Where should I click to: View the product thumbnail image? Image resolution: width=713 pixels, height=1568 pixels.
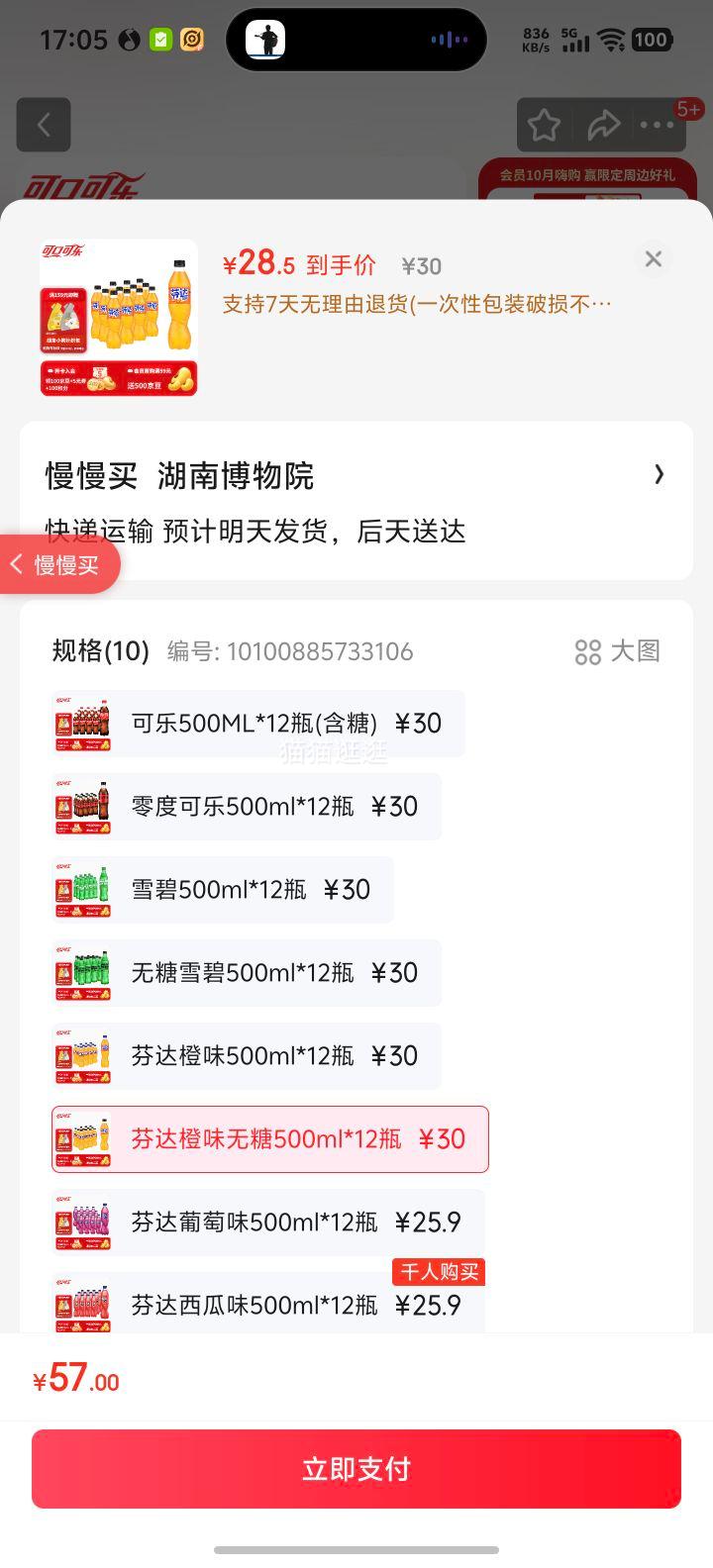point(119,318)
